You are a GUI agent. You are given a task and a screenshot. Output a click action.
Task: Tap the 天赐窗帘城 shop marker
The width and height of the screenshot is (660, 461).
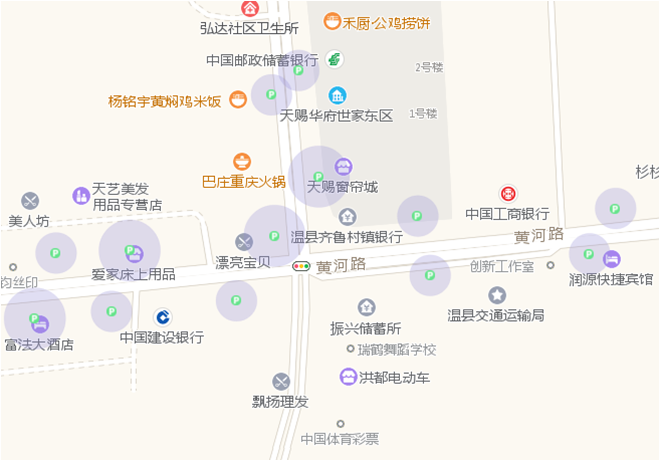(x=343, y=167)
